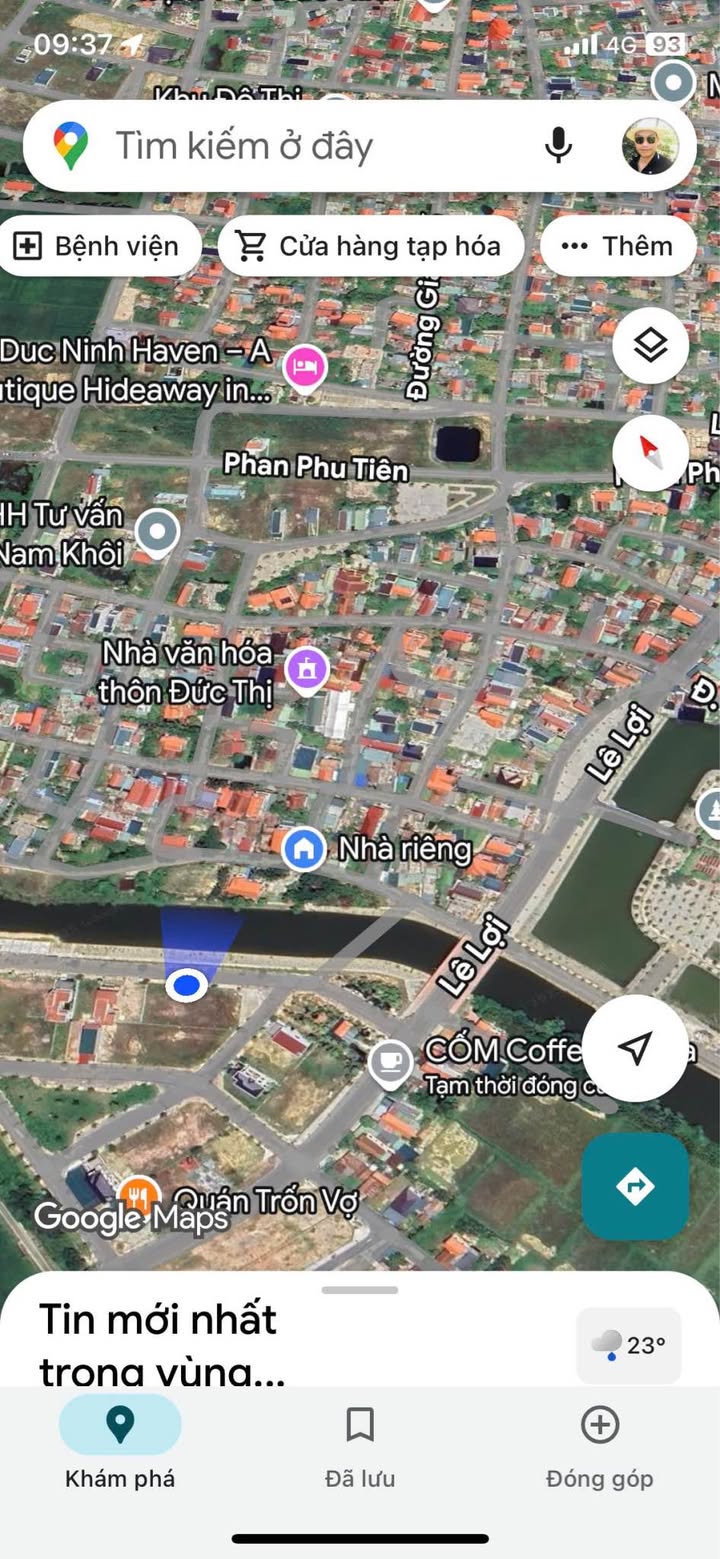Open the map layers selector
Viewport: 720px width, 1559px height.
click(650, 346)
